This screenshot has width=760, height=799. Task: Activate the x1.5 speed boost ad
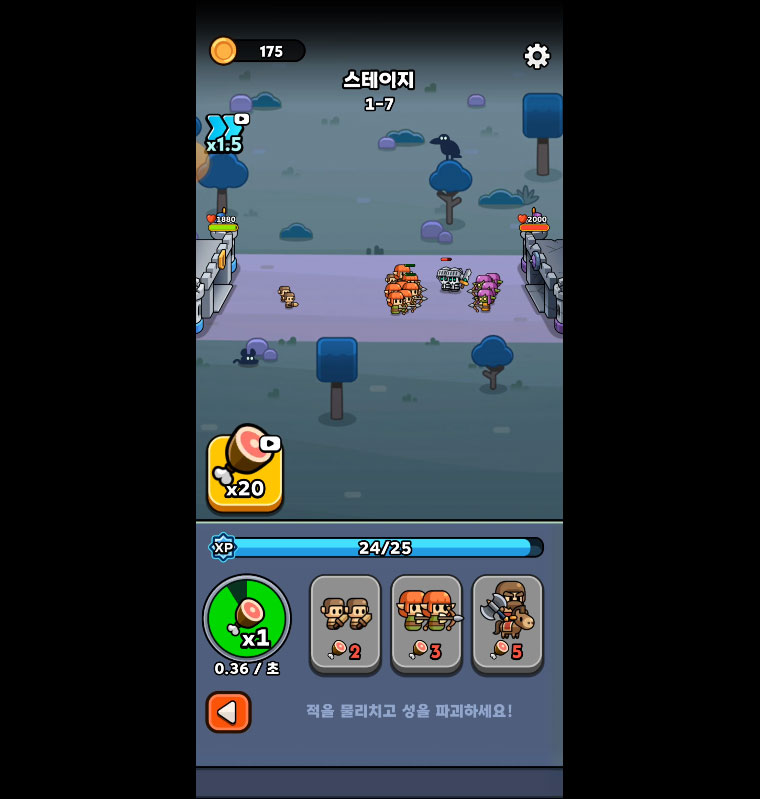click(x=226, y=134)
